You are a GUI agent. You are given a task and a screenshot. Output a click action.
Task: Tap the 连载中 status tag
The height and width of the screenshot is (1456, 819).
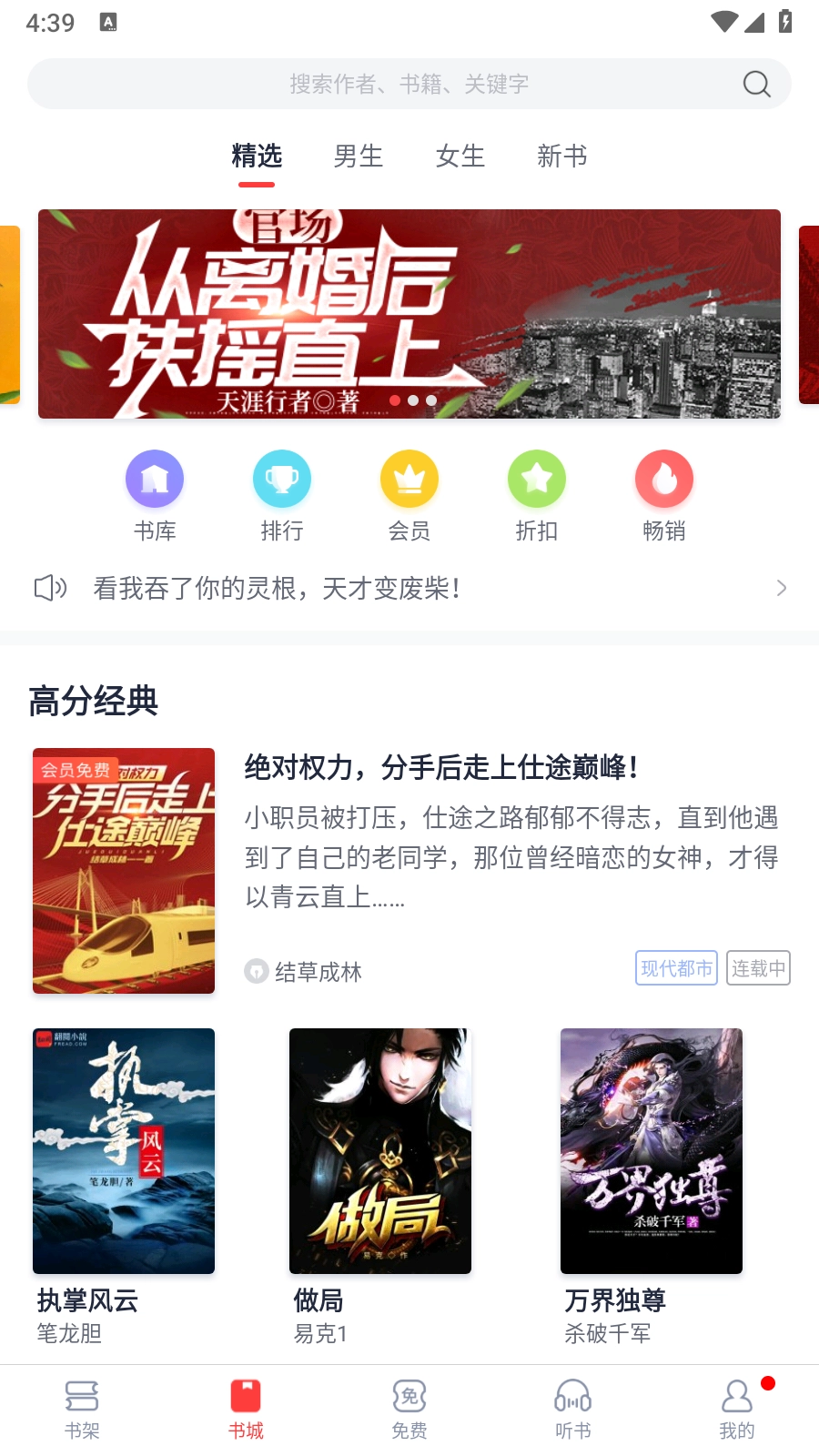[x=758, y=967]
